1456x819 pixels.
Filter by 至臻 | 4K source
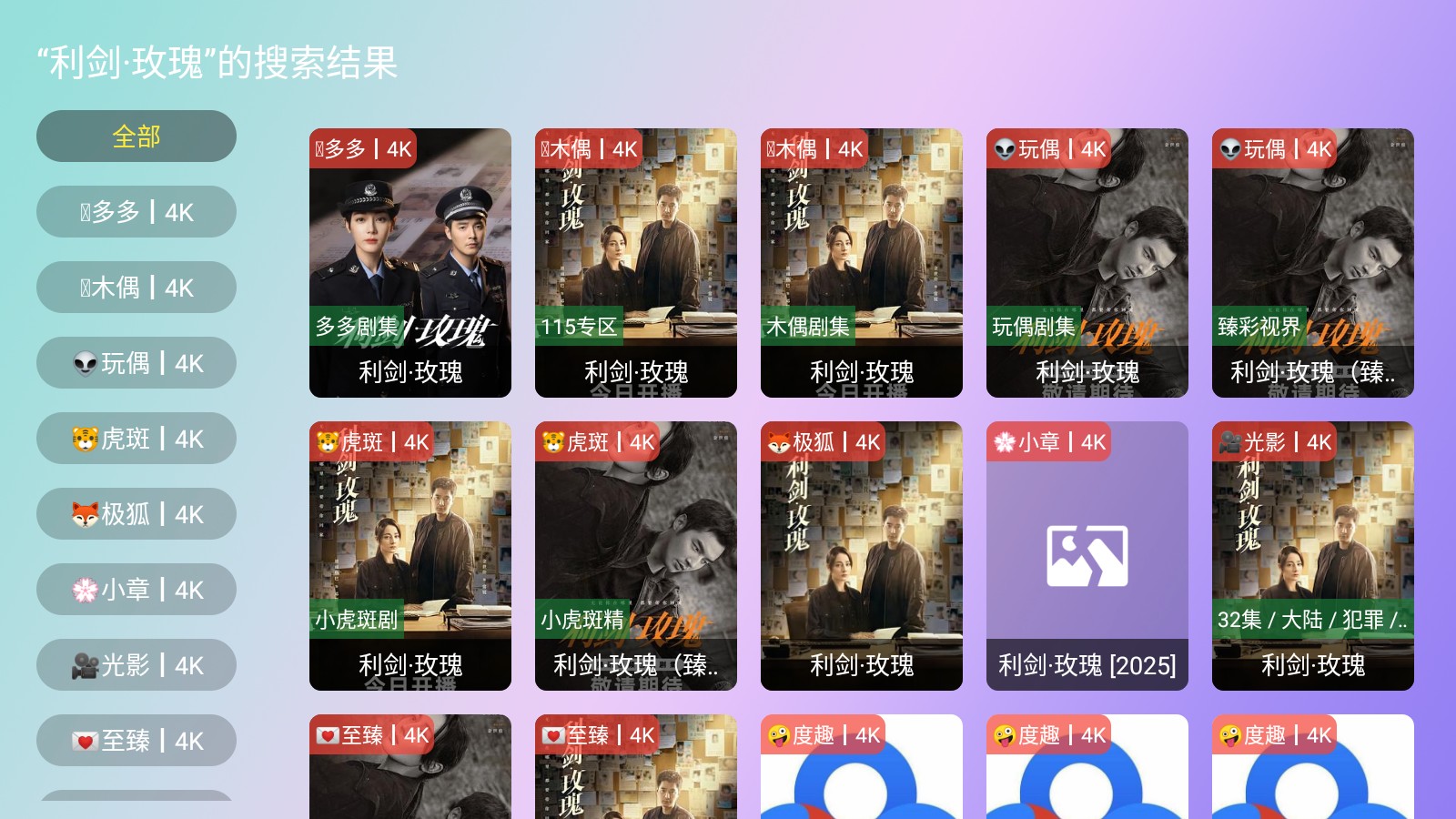click(x=136, y=741)
